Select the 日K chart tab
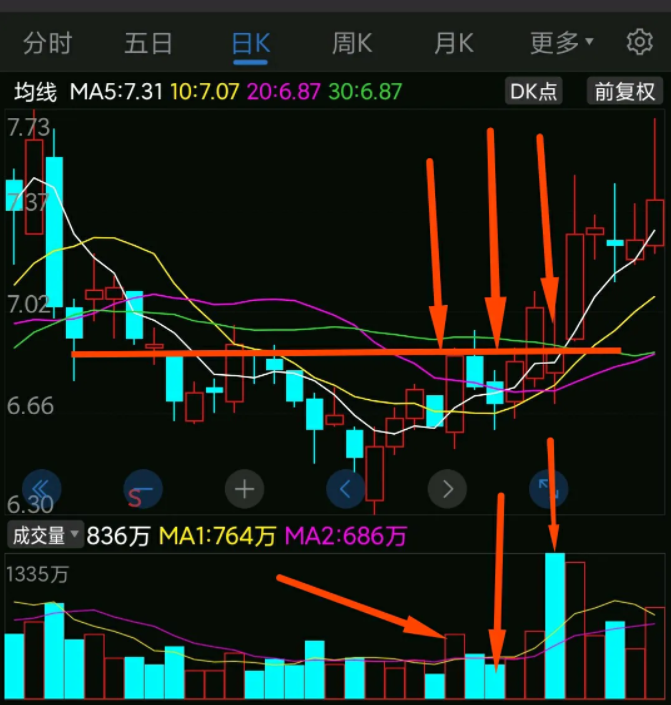Image resolution: width=671 pixels, height=705 pixels. click(x=250, y=43)
